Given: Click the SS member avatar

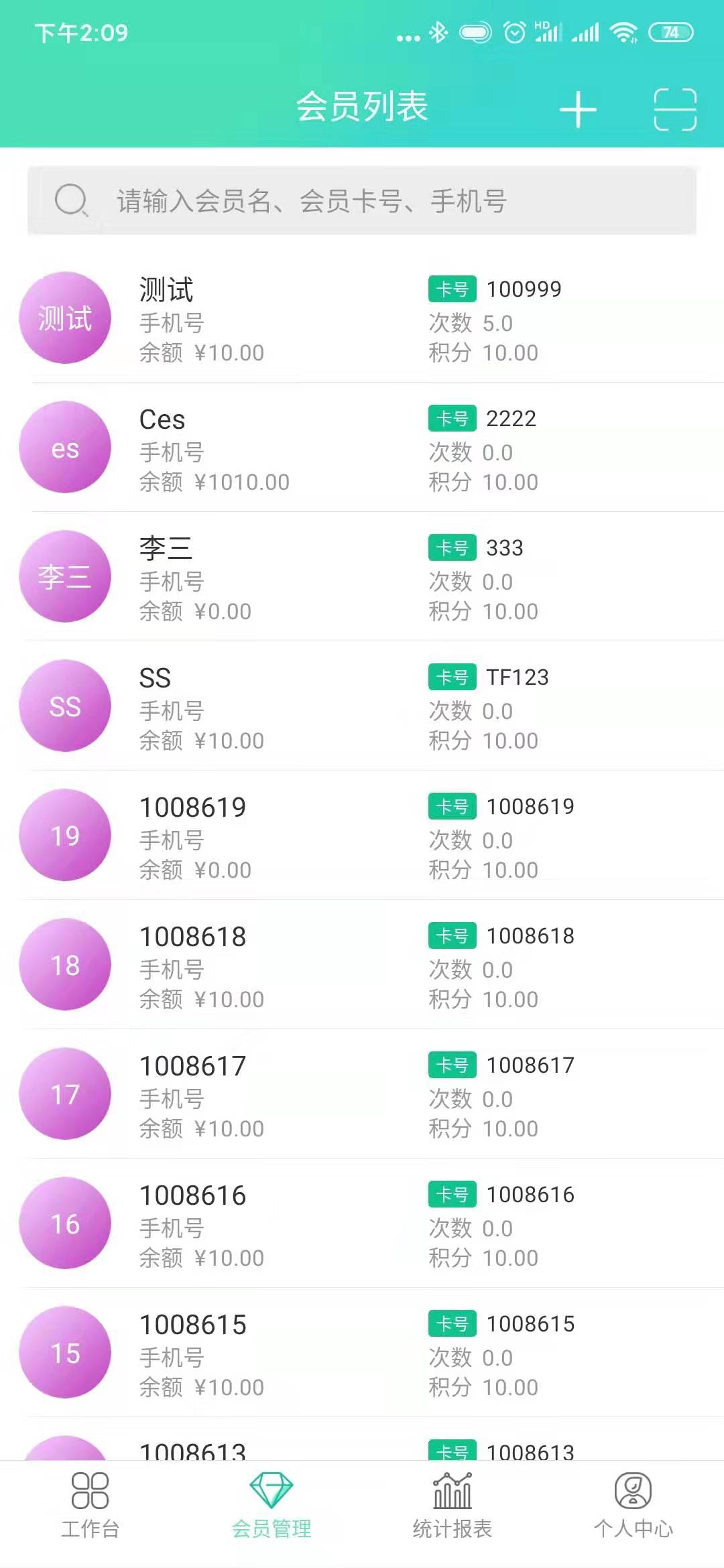Looking at the screenshot, I should click(65, 707).
